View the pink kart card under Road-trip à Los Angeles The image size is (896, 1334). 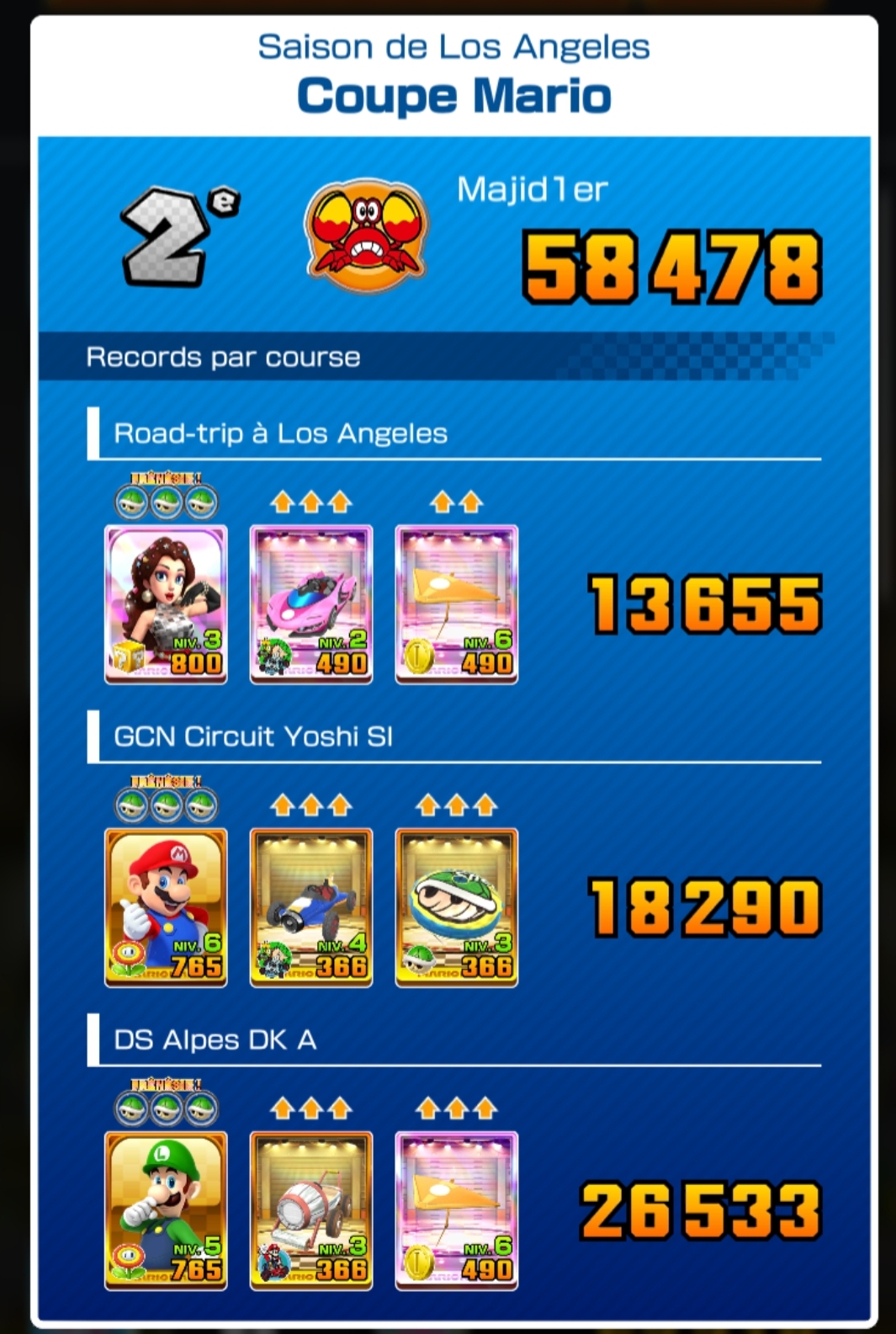click(311, 603)
